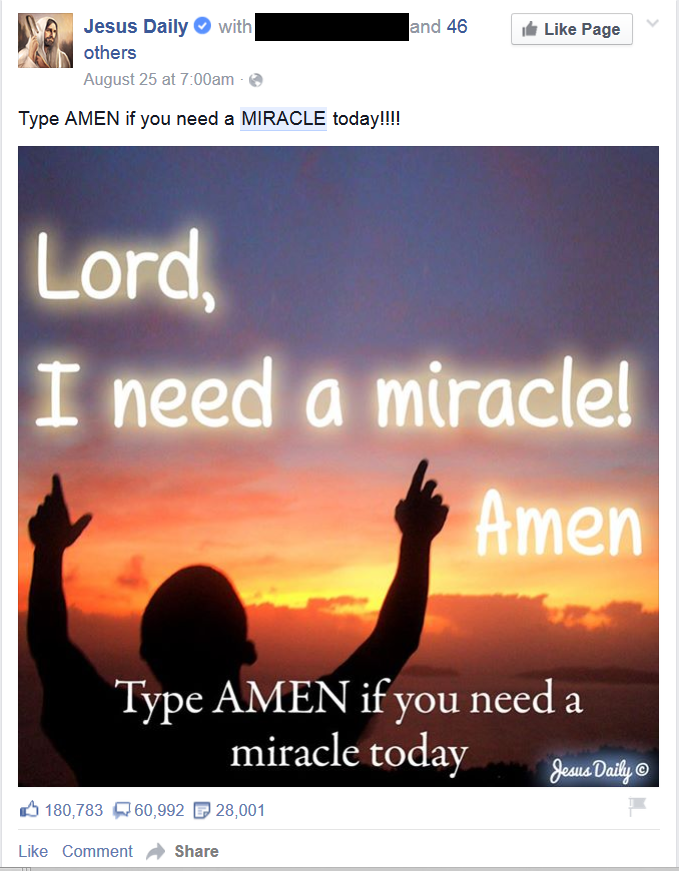Viewport: 679px width, 871px height.
Task: View the 28,001 shares
Action: click(x=229, y=810)
